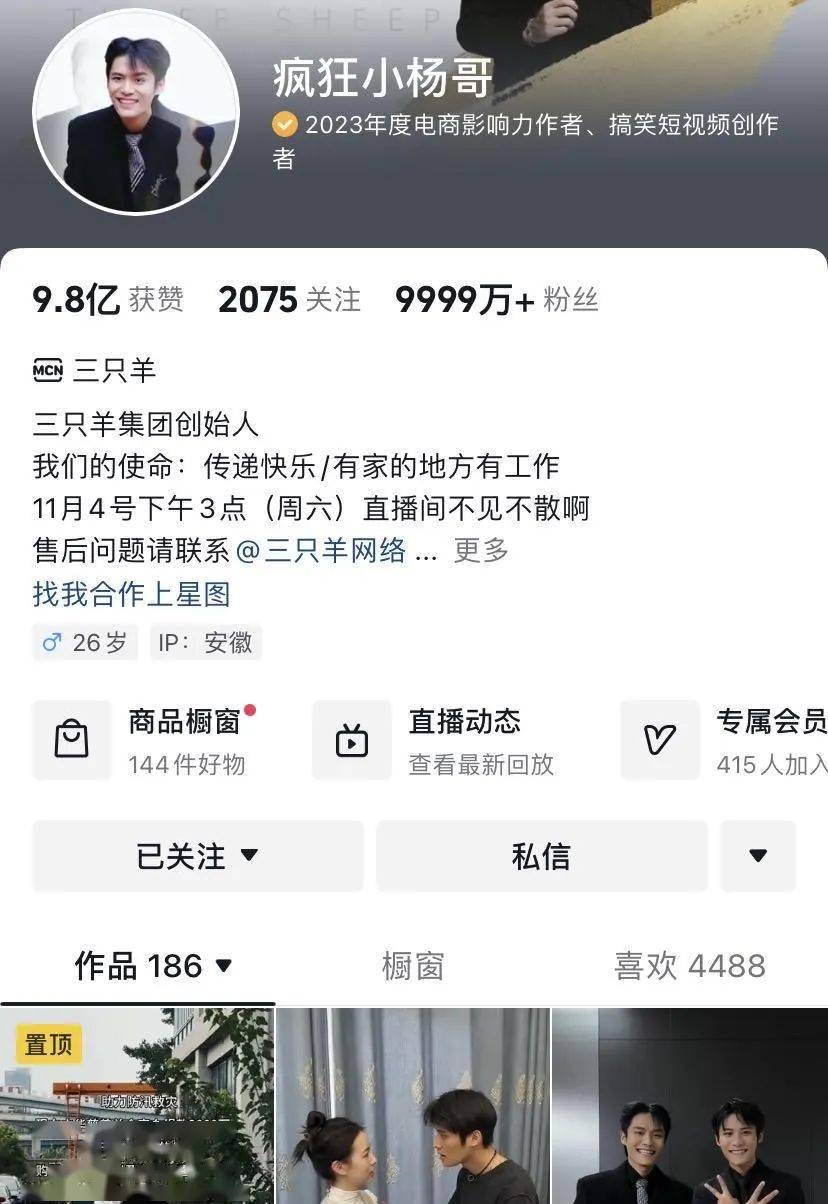Tap the 已关注 following dropdown
The height and width of the screenshot is (1204, 828).
click(198, 856)
